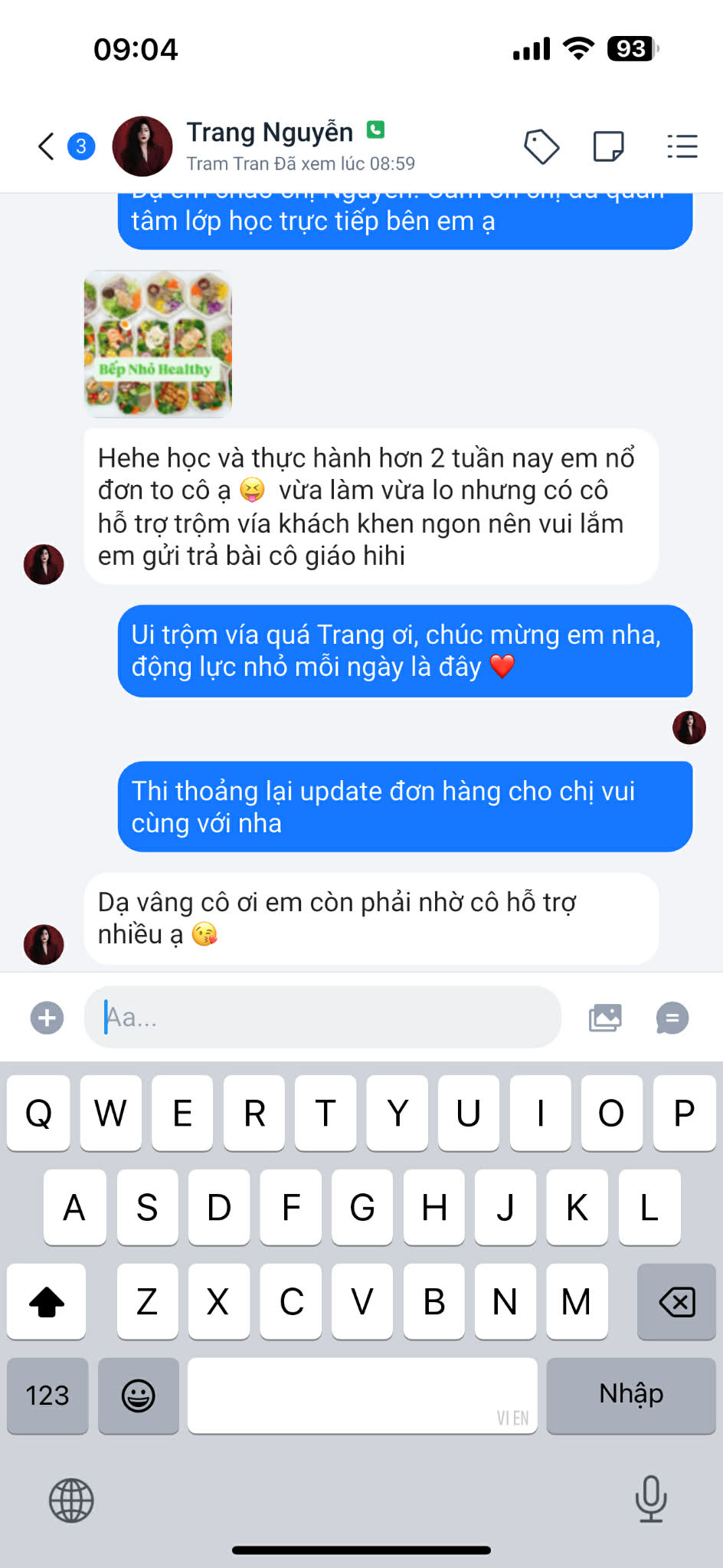Open the note icon in header
This screenshot has height=1568, width=723.
[608, 146]
